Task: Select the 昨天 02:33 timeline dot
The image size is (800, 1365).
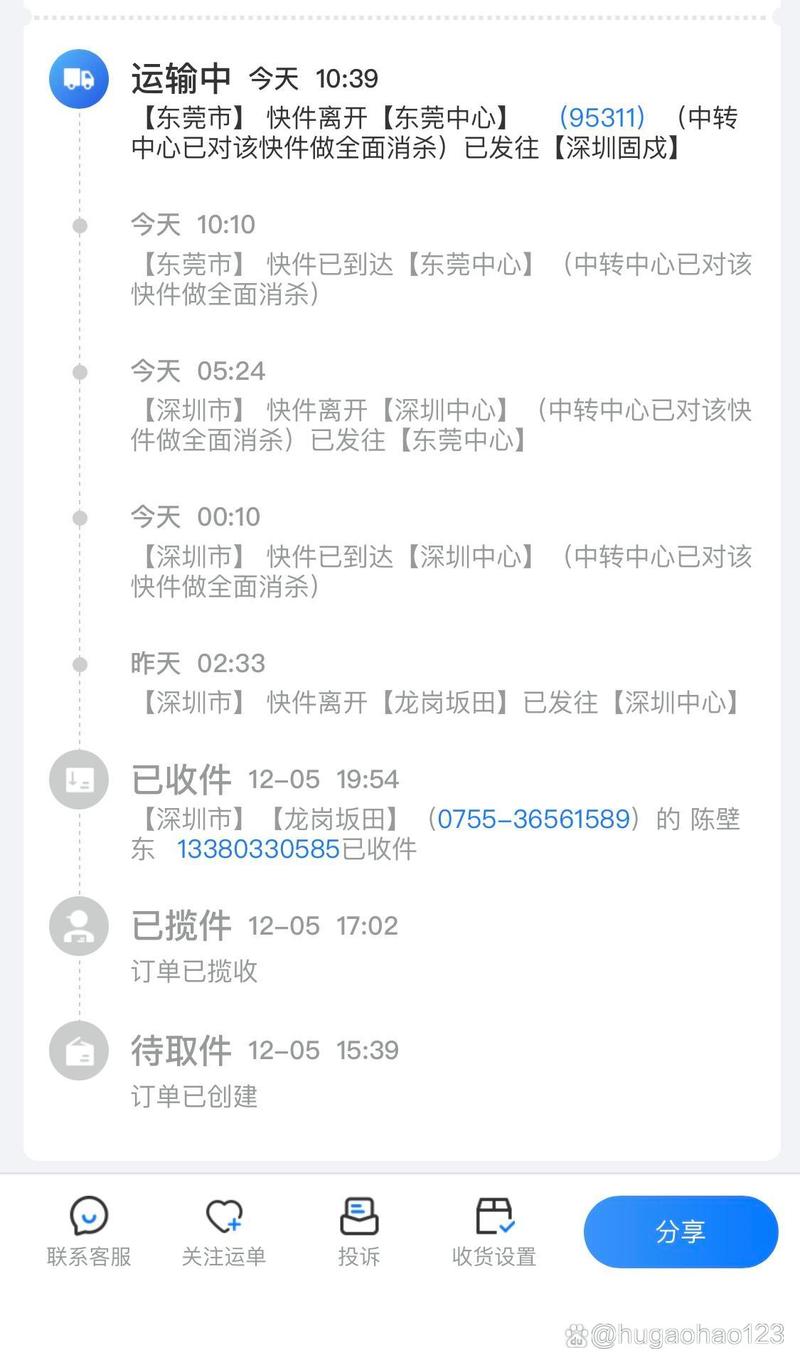Action: coord(78,663)
